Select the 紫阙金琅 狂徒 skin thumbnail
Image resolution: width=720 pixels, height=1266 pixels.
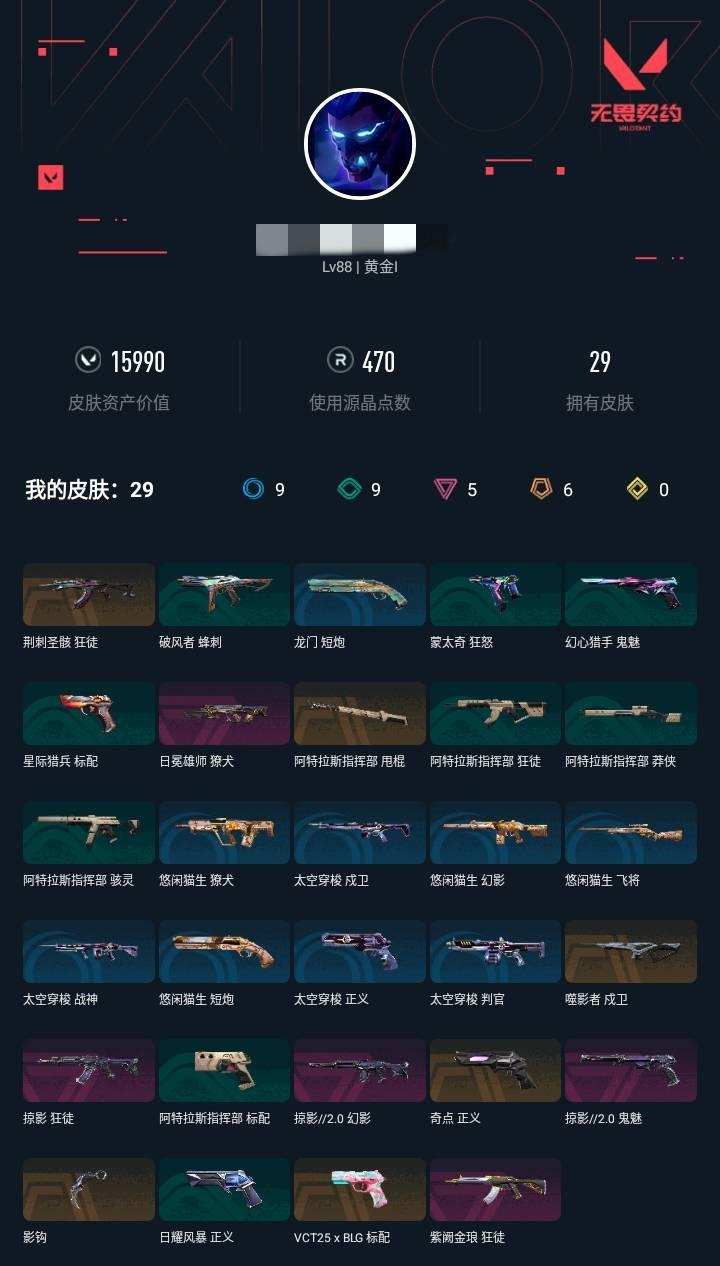tap(495, 1189)
